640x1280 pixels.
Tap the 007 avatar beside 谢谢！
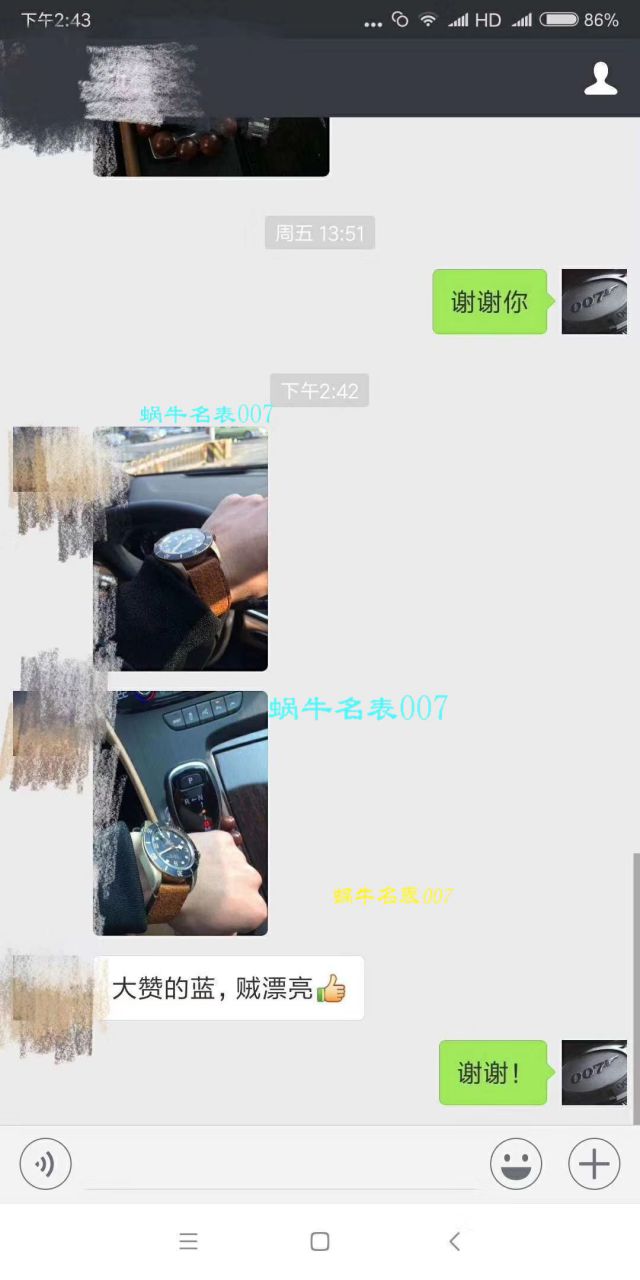594,1072
